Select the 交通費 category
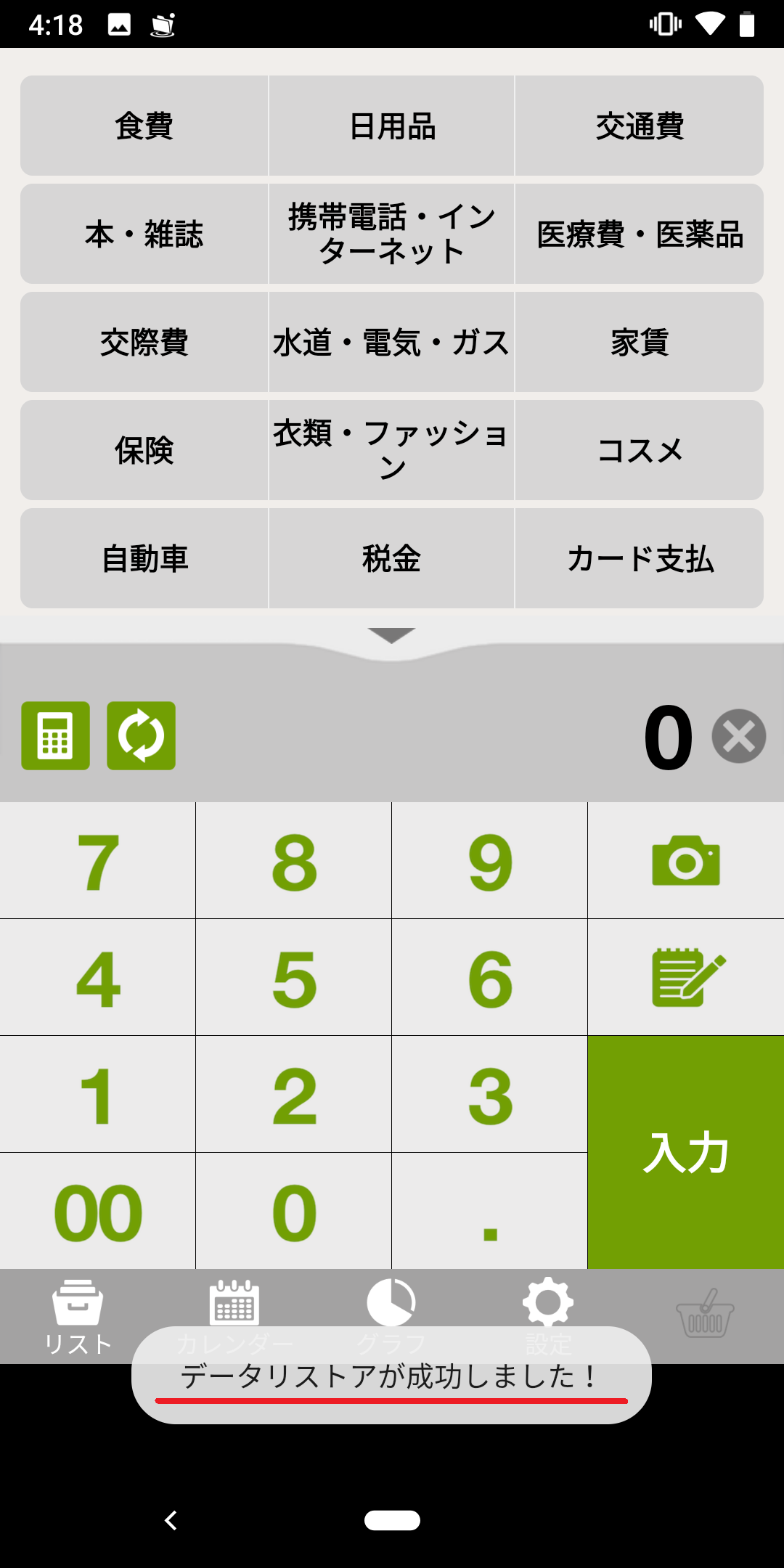Image resolution: width=784 pixels, height=1568 pixels. [640, 126]
